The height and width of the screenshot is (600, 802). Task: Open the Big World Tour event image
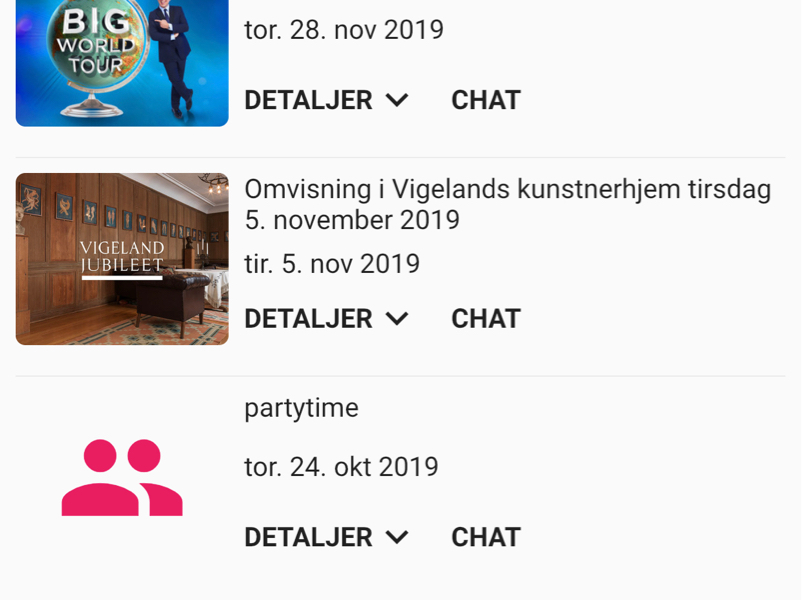point(122,62)
